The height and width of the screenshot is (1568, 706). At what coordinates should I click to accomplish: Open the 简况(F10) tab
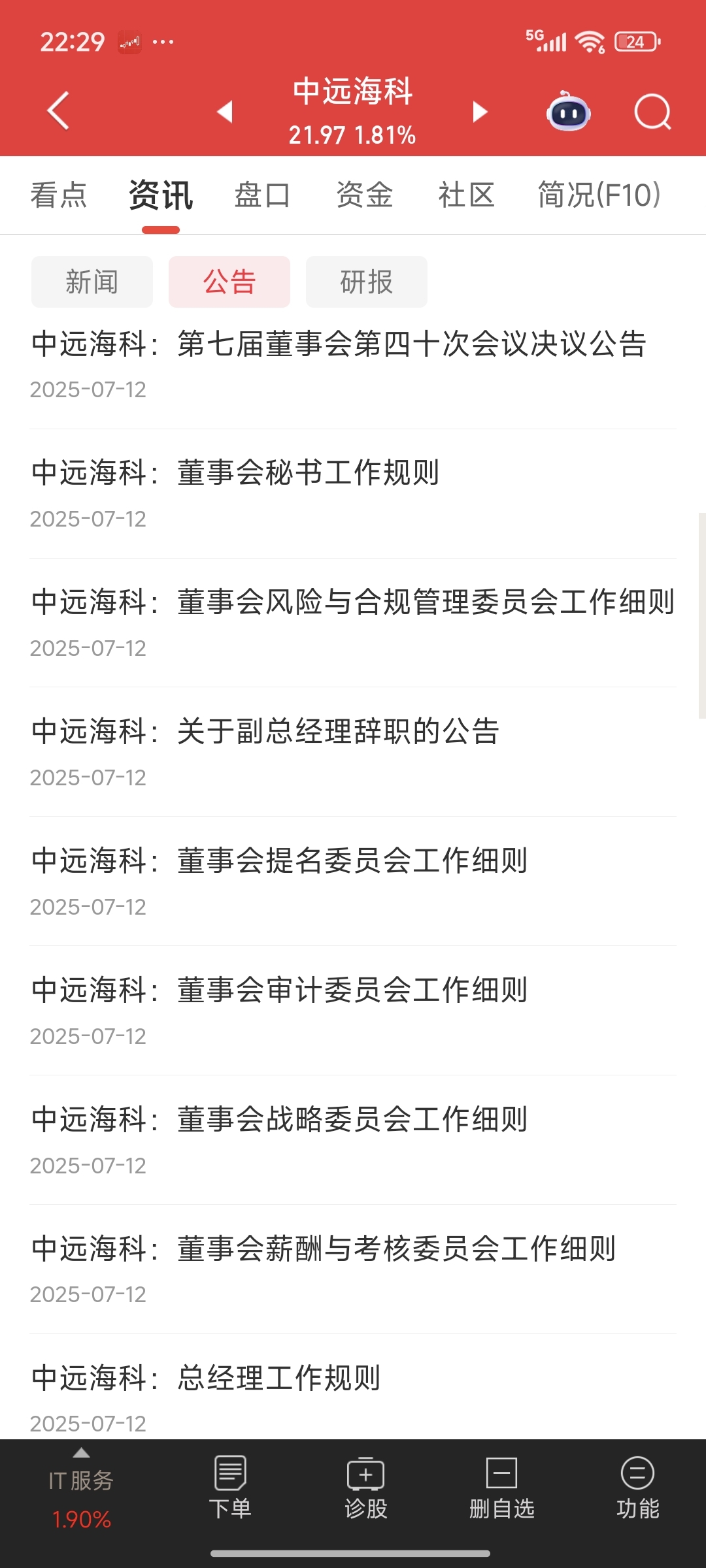[599, 195]
